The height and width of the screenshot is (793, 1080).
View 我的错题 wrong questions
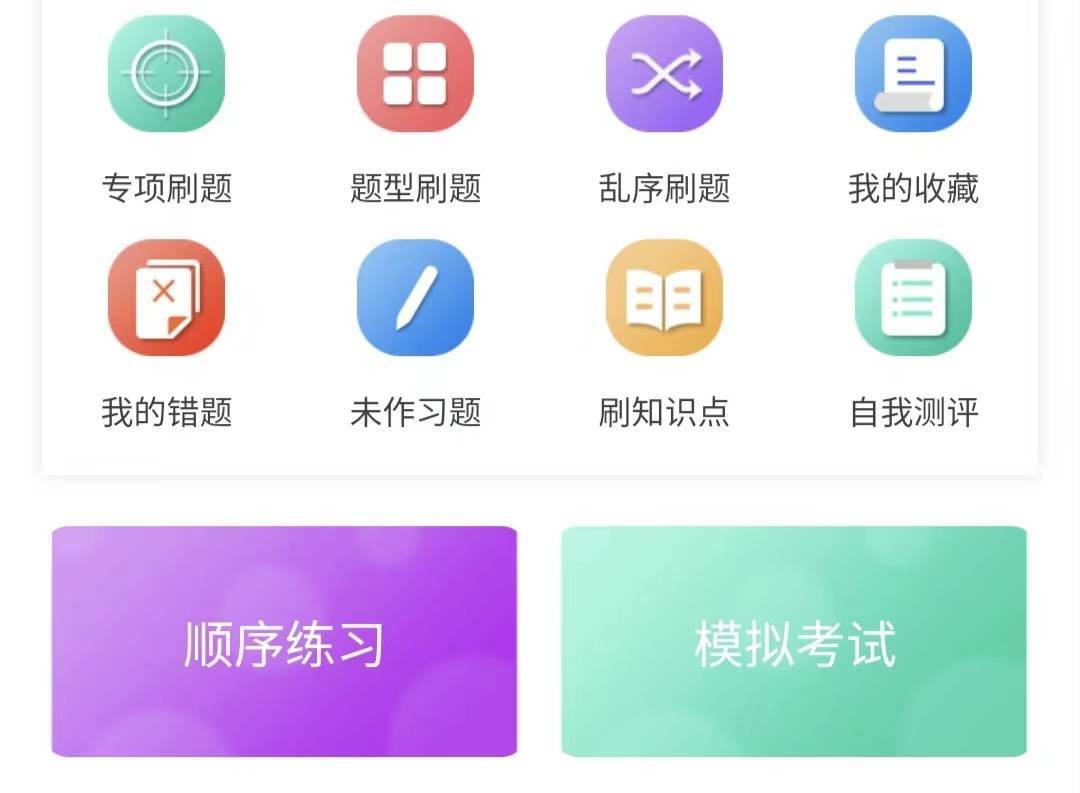(166, 298)
